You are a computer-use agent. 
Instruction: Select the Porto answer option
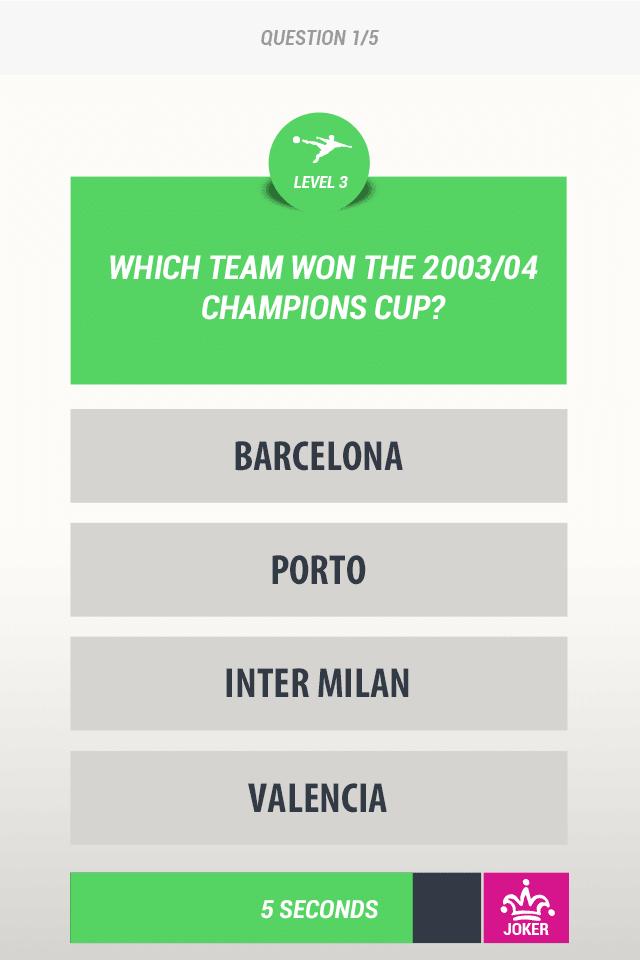[318, 570]
